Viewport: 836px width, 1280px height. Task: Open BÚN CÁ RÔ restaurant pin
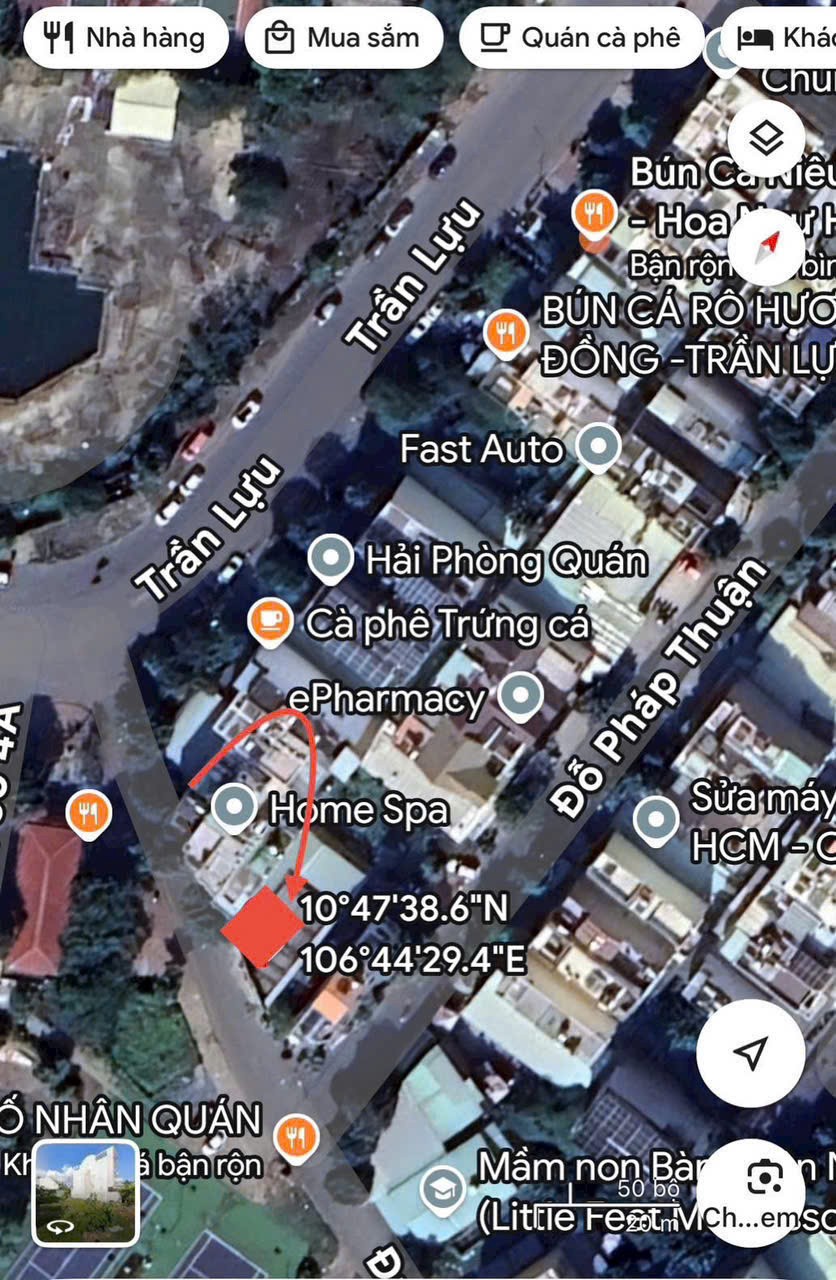(x=506, y=332)
